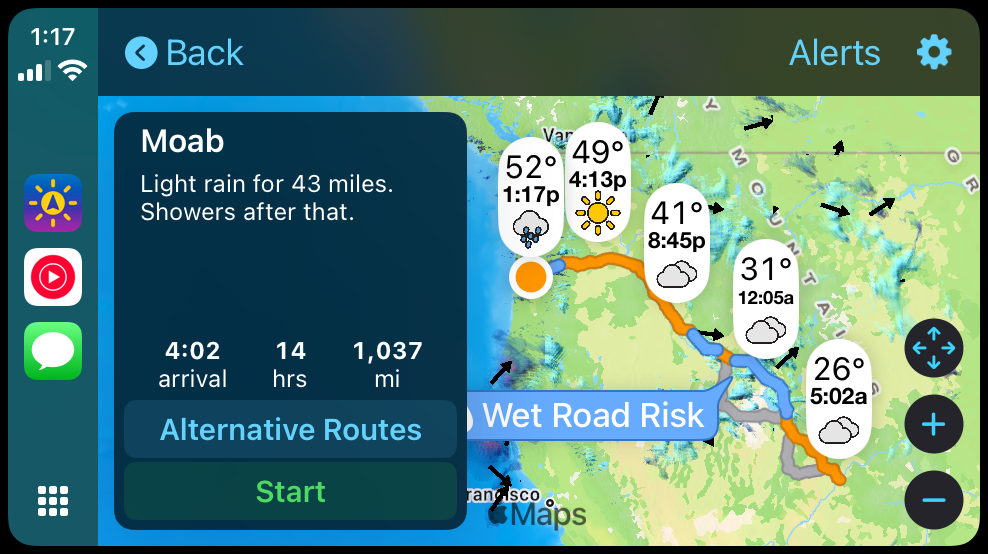Open settings gear icon
The image size is (988, 554).
click(934, 52)
